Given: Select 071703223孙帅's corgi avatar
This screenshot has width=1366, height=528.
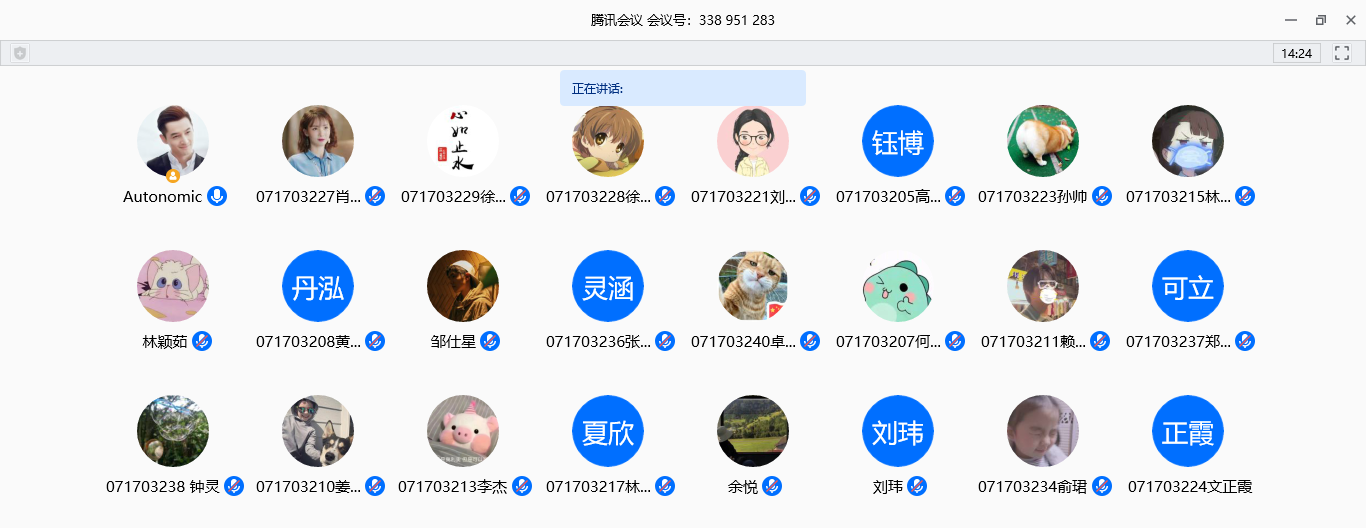Looking at the screenshot, I should point(1043,141).
